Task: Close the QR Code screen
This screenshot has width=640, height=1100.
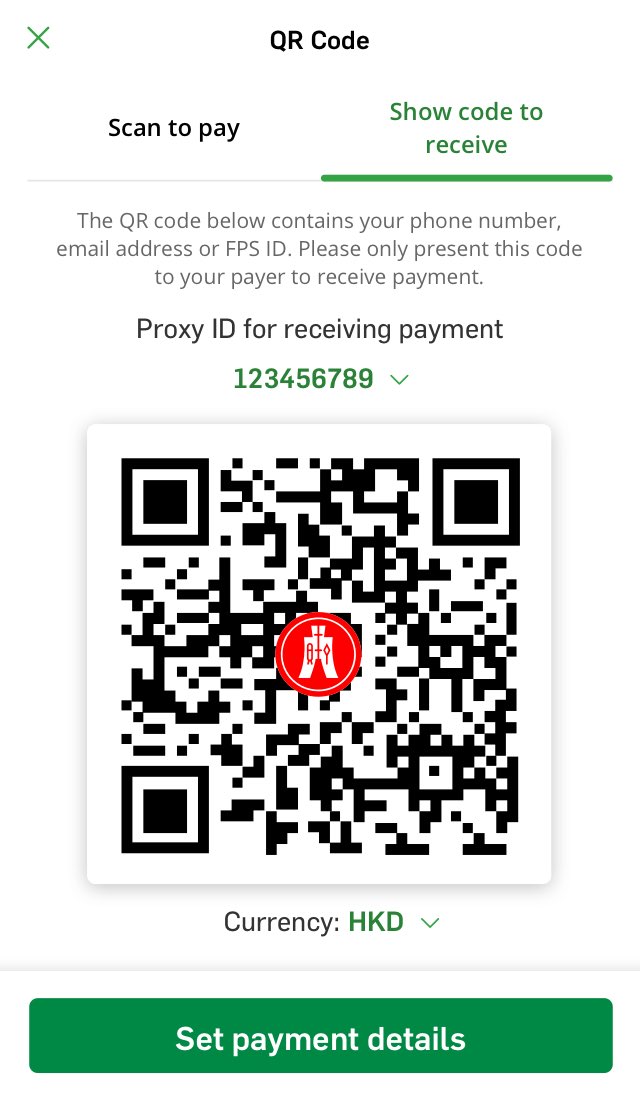Action: [38, 39]
